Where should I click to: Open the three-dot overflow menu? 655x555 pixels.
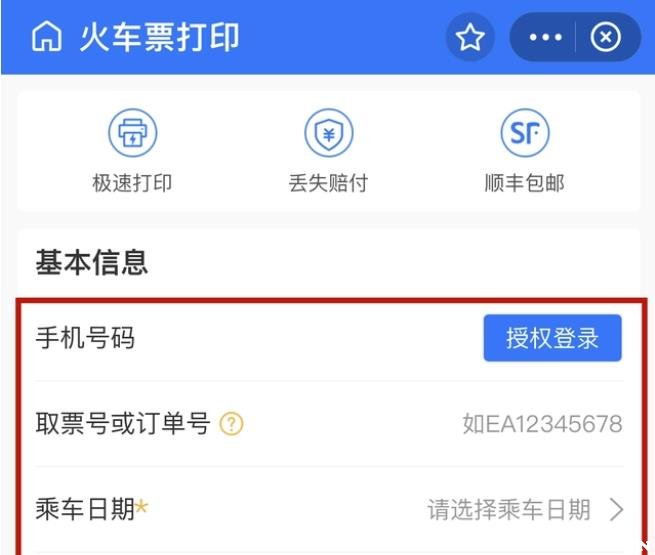(x=545, y=38)
